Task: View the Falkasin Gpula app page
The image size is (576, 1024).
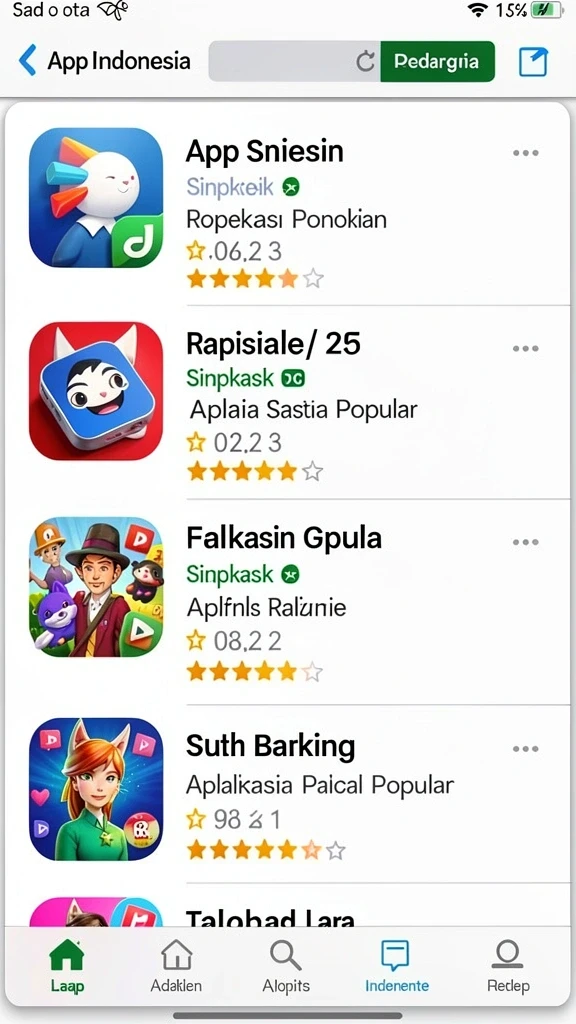Action: [287, 601]
